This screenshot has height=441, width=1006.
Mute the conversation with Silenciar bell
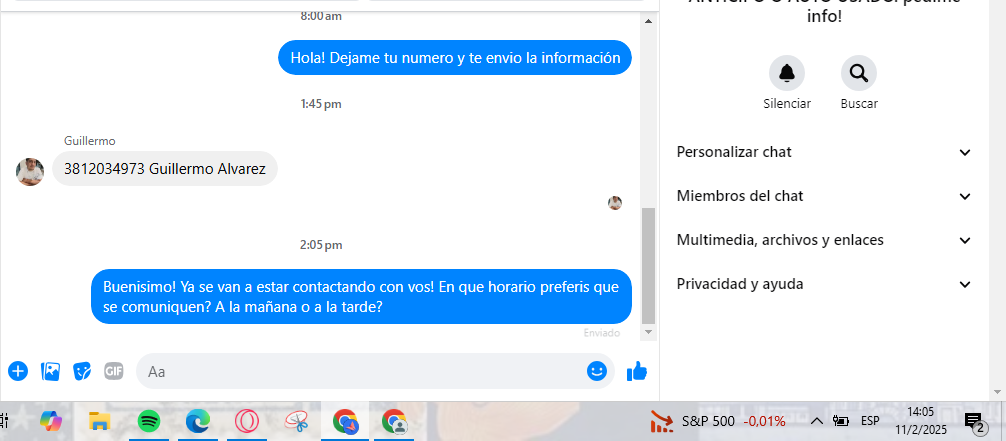pyautogui.click(x=786, y=73)
